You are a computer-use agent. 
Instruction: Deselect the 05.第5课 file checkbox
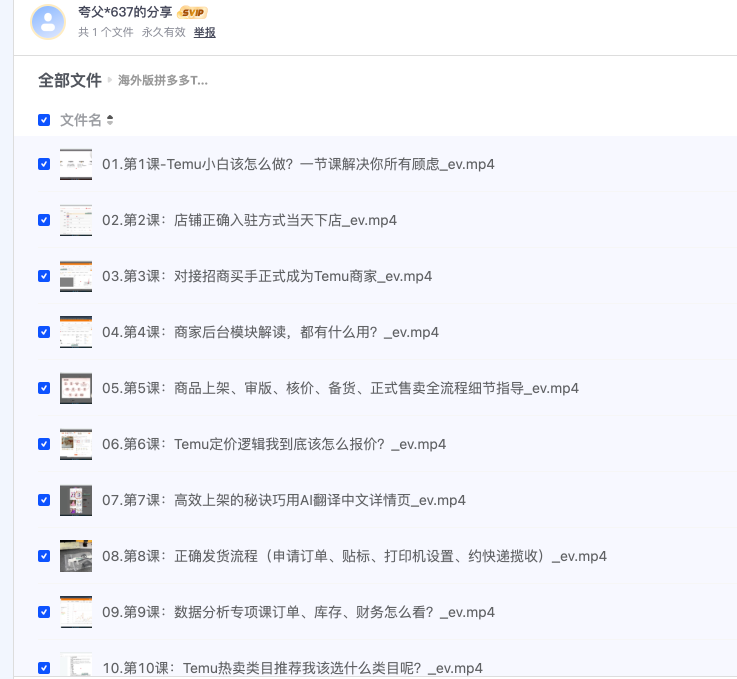(44, 388)
